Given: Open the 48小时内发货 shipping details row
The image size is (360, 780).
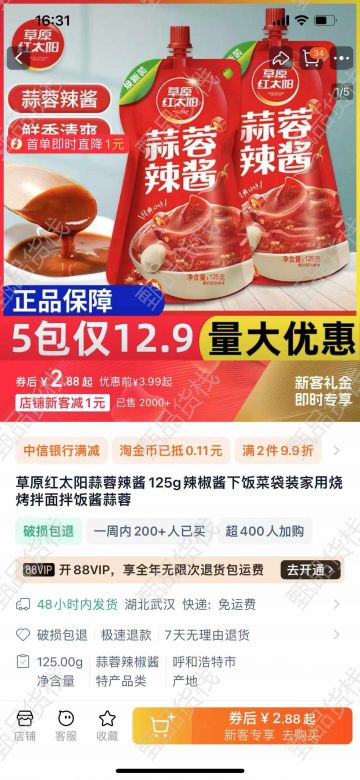Looking at the screenshot, I should click(x=180, y=604).
